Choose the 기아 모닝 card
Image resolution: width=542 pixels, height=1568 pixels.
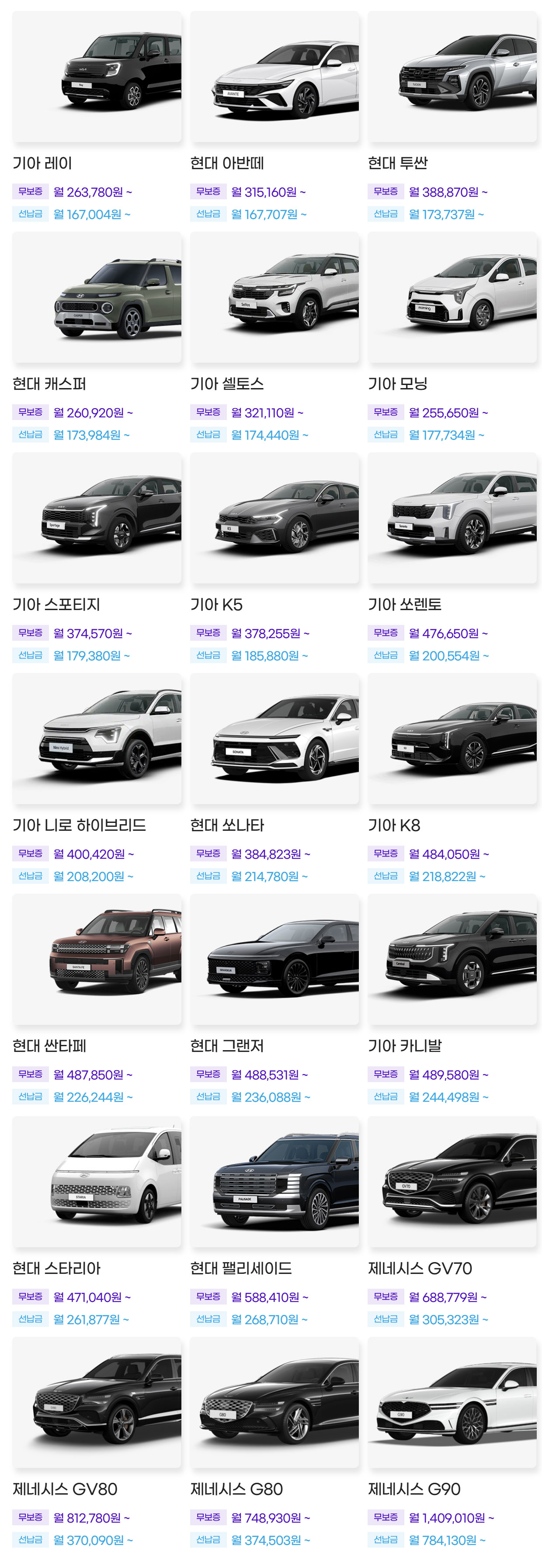[452, 298]
